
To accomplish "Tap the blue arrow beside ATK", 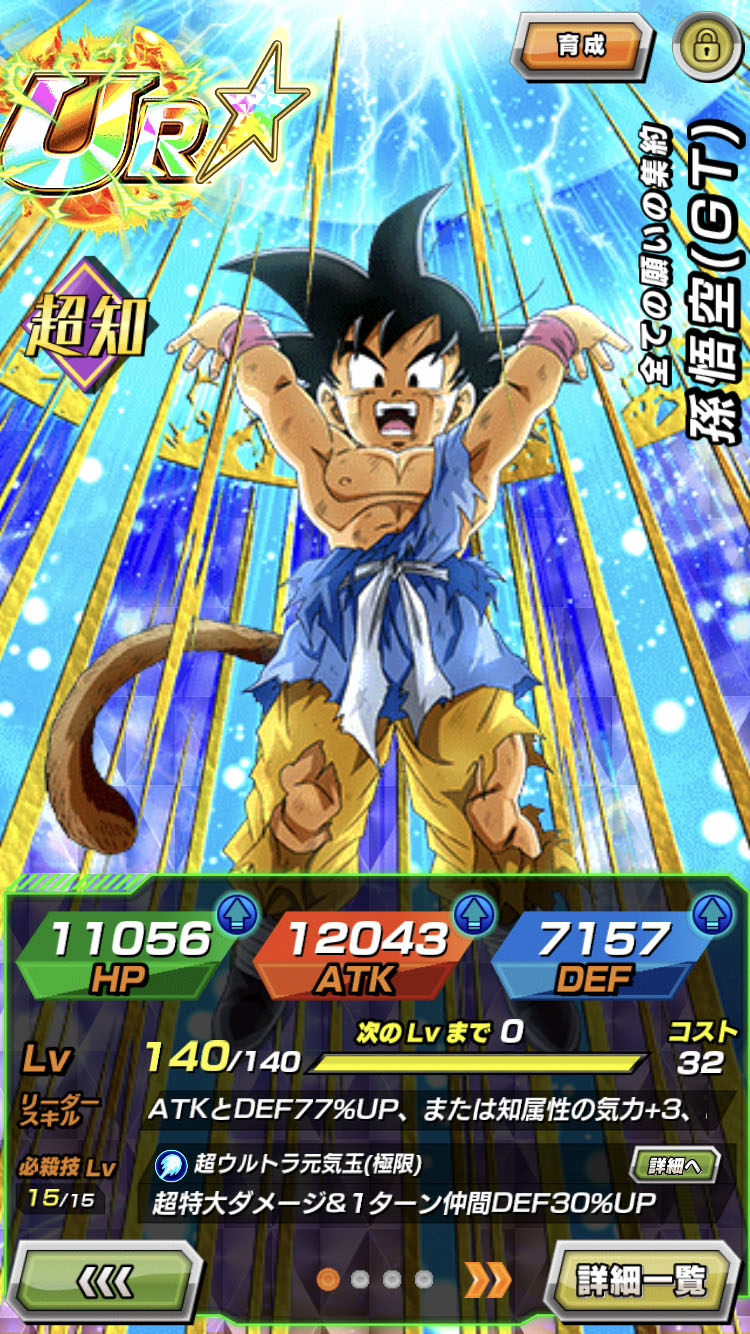I will click(x=469, y=911).
